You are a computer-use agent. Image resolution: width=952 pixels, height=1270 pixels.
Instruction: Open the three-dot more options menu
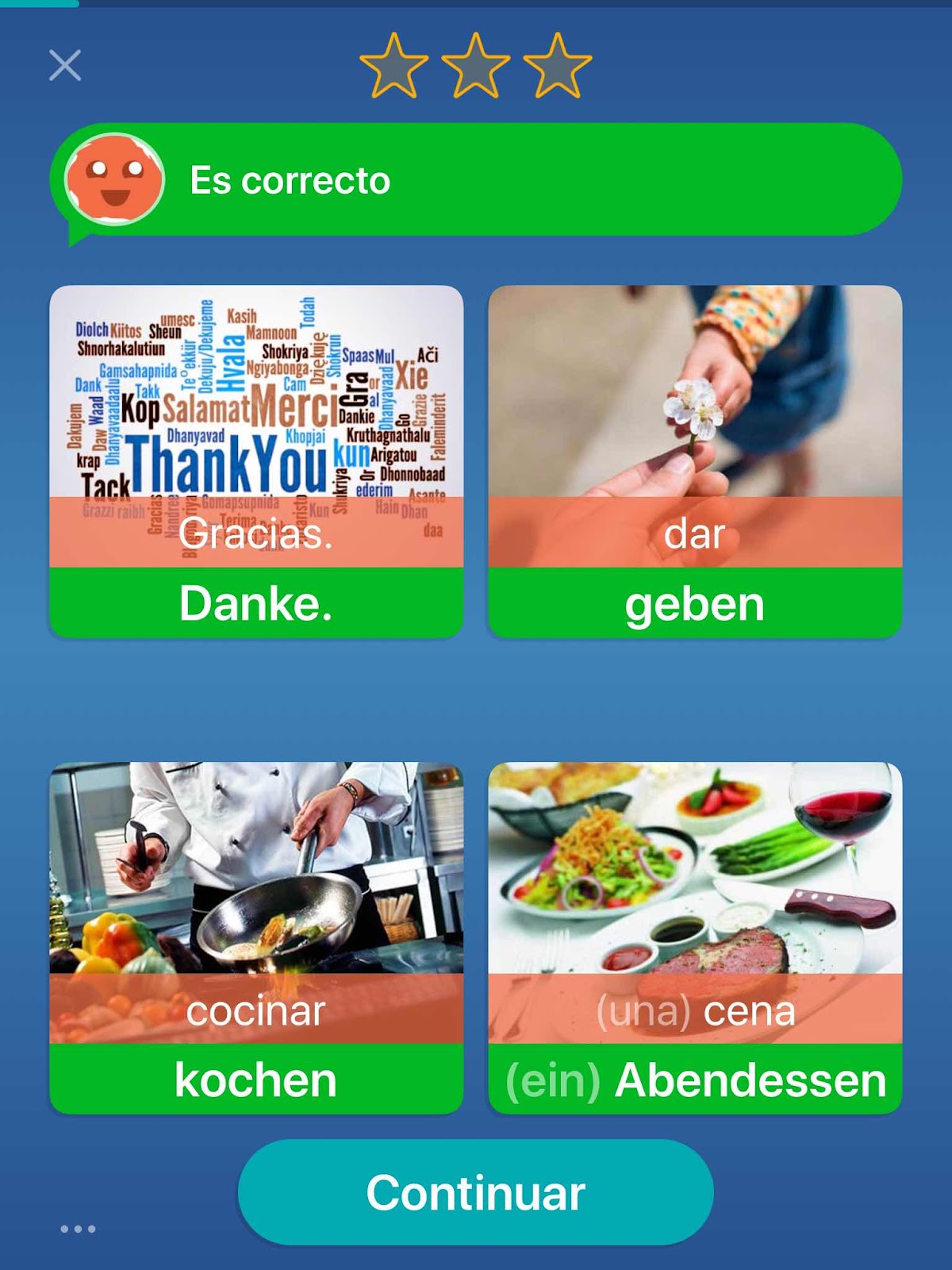pyautogui.click(x=78, y=1229)
